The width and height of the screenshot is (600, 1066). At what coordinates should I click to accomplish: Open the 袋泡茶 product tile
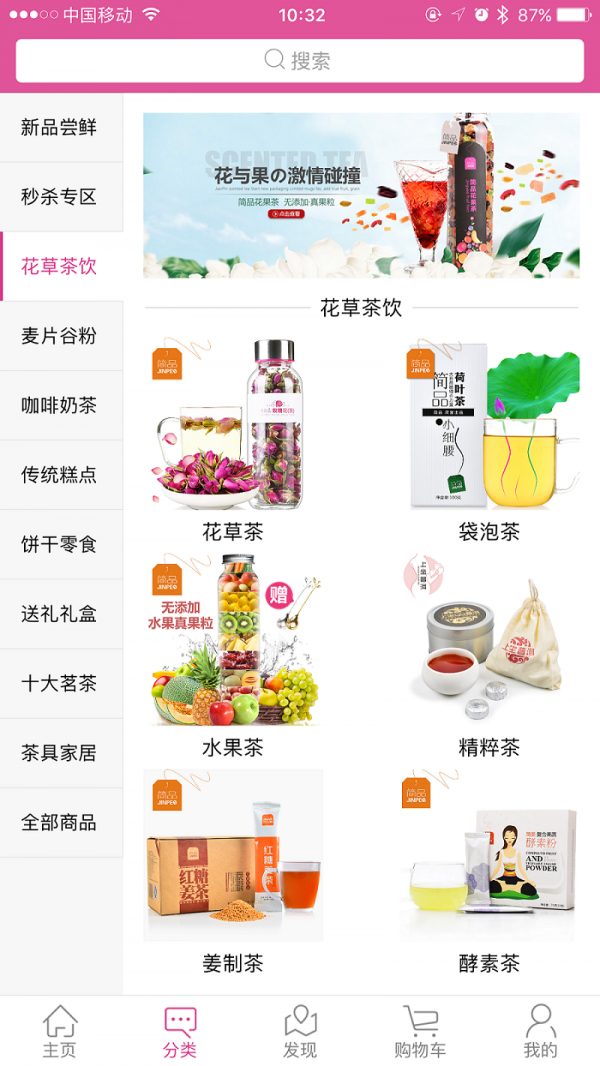coord(489,440)
